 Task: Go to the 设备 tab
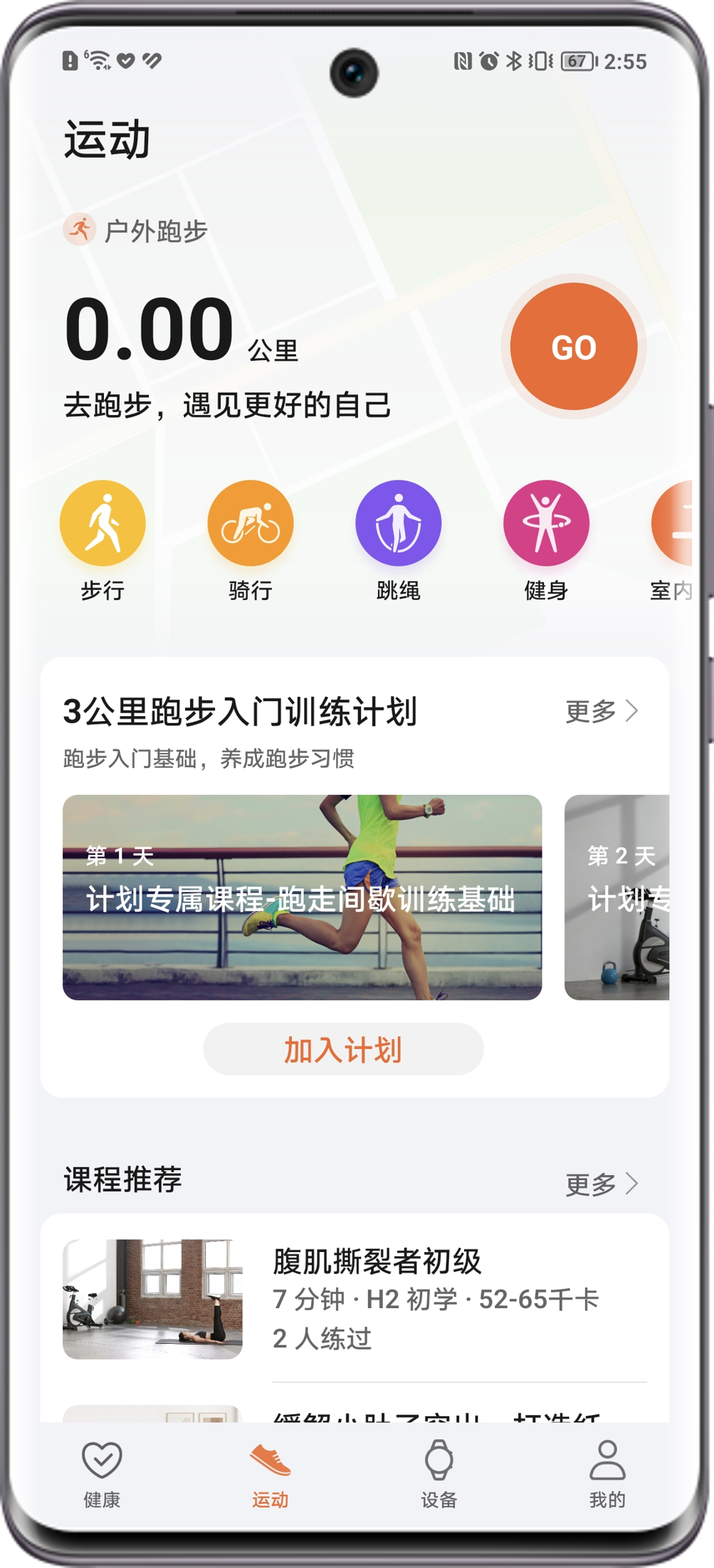[x=439, y=1473]
